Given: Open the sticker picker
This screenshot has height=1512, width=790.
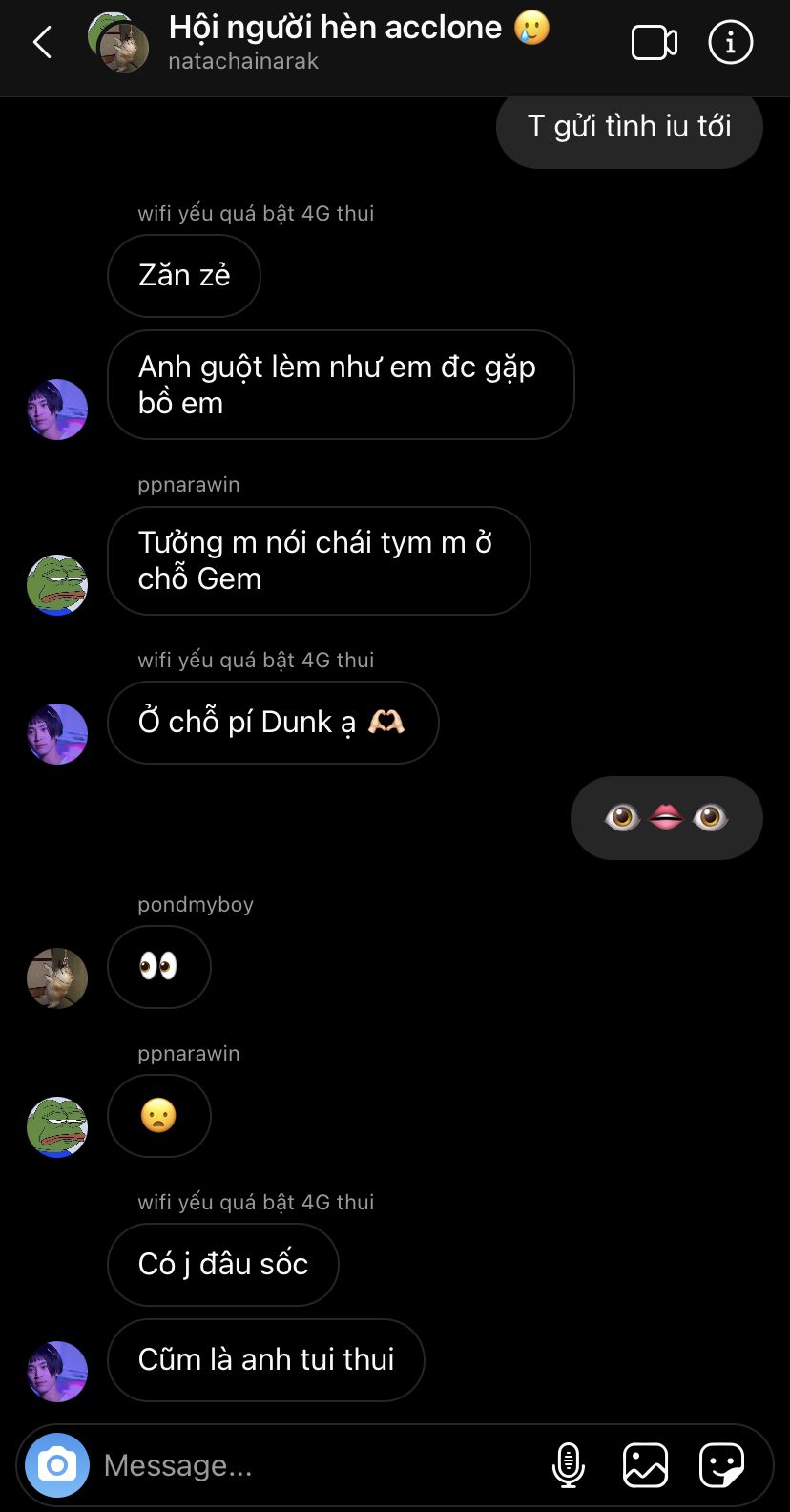Looking at the screenshot, I should click(x=721, y=1464).
